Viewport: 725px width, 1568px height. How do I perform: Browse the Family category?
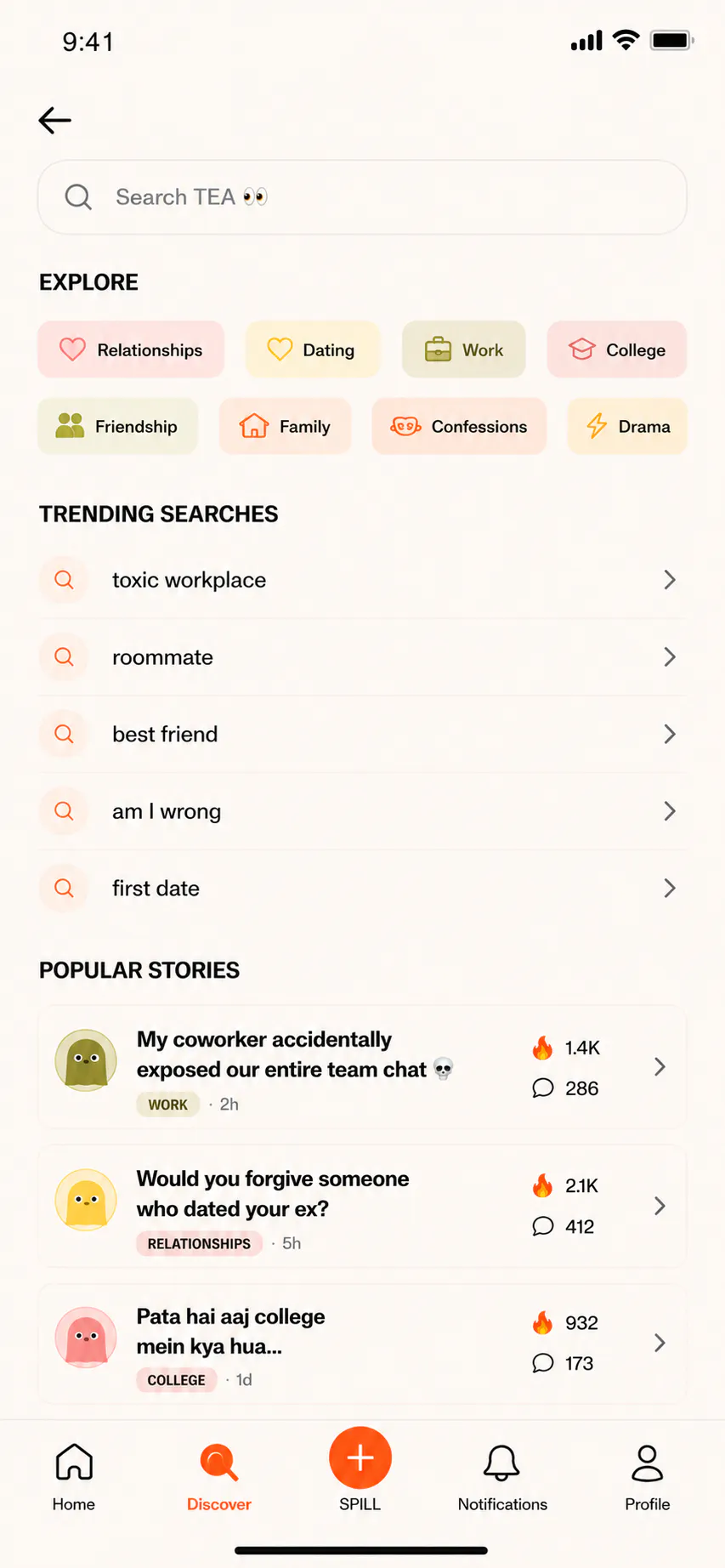click(285, 426)
